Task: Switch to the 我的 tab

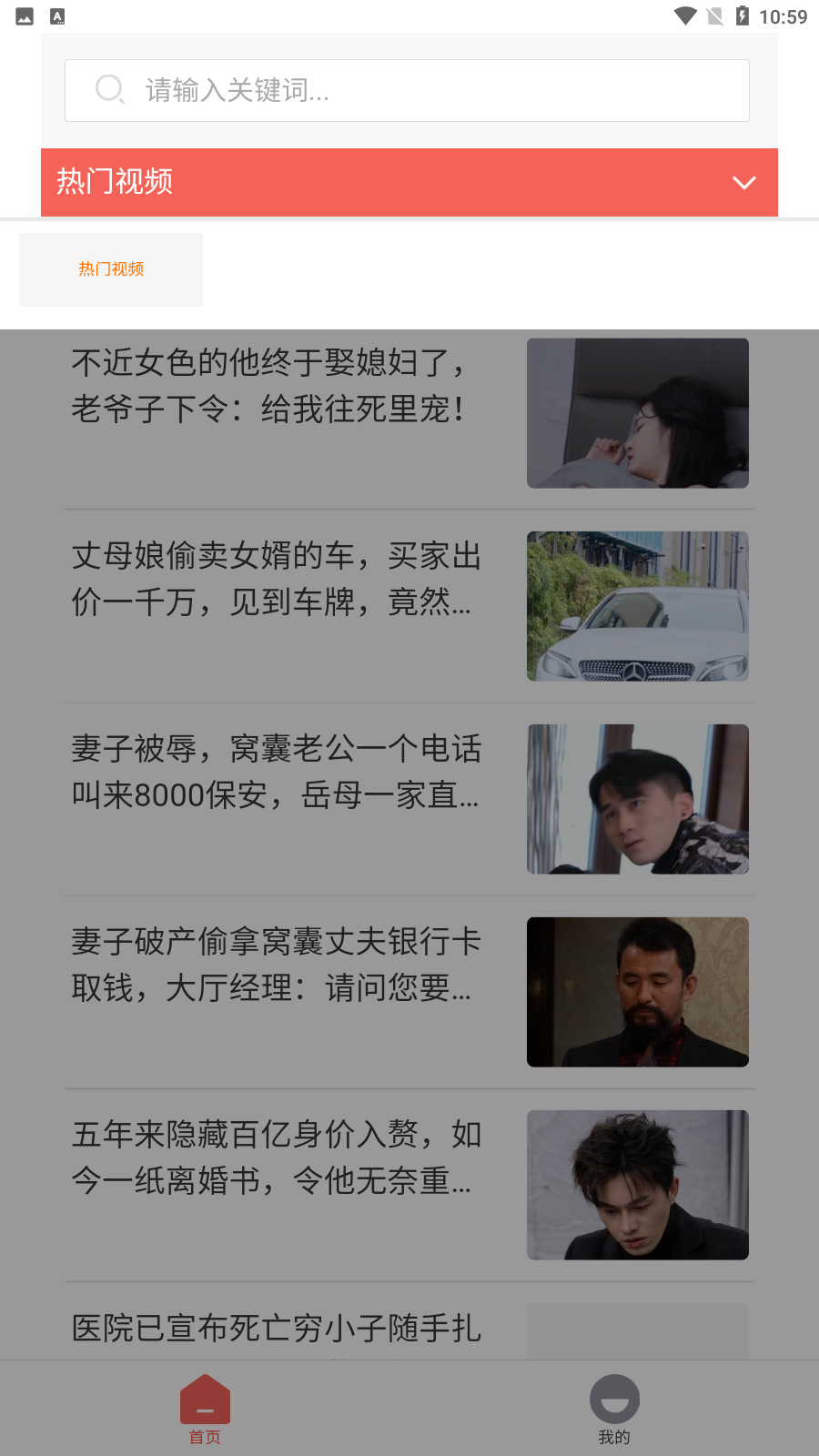Action: (614, 1409)
